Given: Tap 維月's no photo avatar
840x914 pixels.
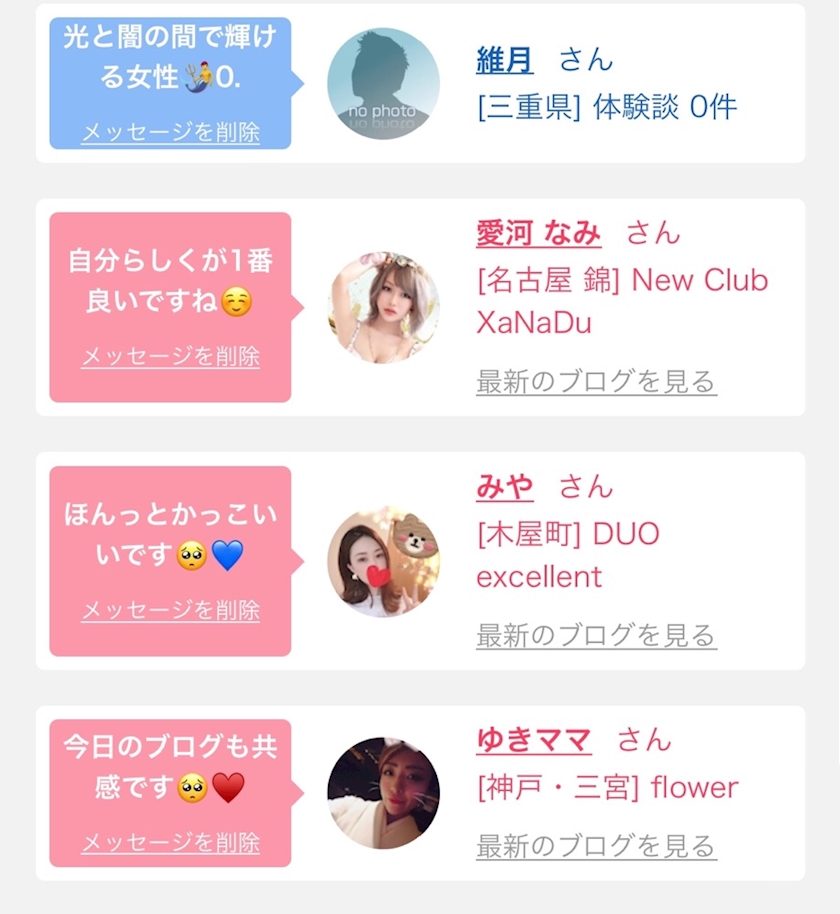Looking at the screenshot, I should tap(384, 83).
